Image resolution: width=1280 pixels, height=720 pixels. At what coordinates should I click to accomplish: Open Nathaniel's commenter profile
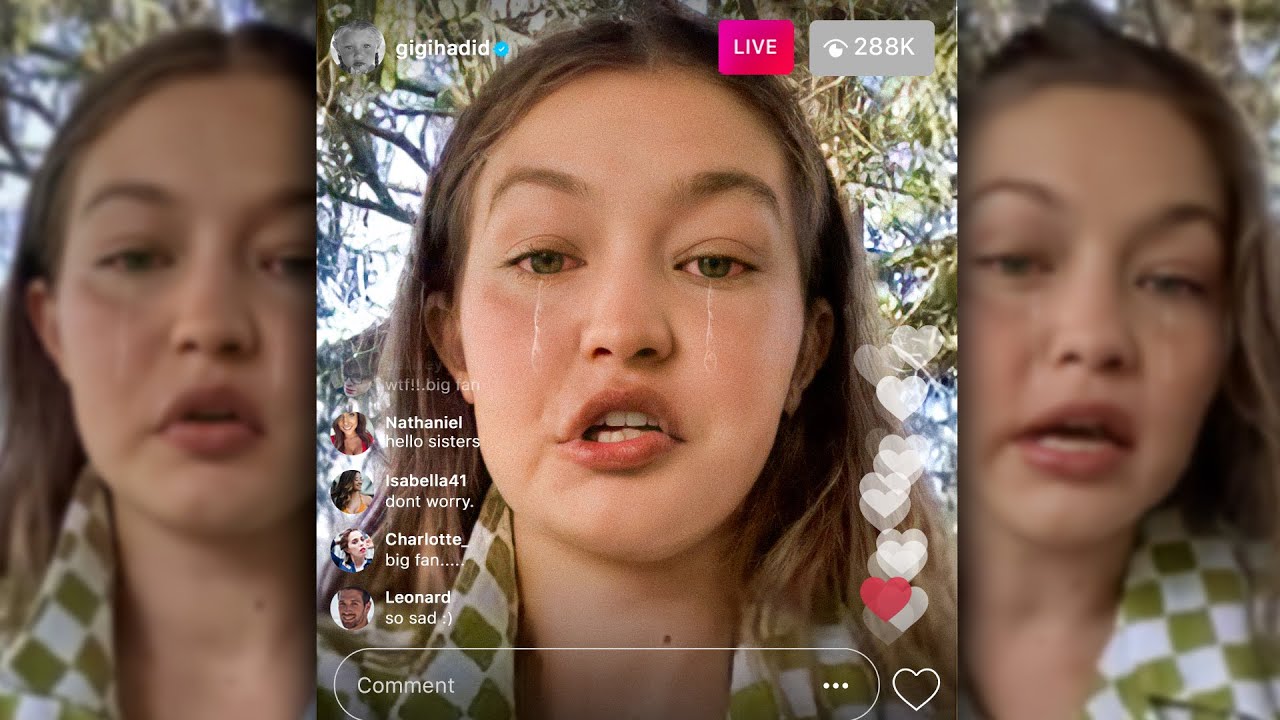click(352, 432)
